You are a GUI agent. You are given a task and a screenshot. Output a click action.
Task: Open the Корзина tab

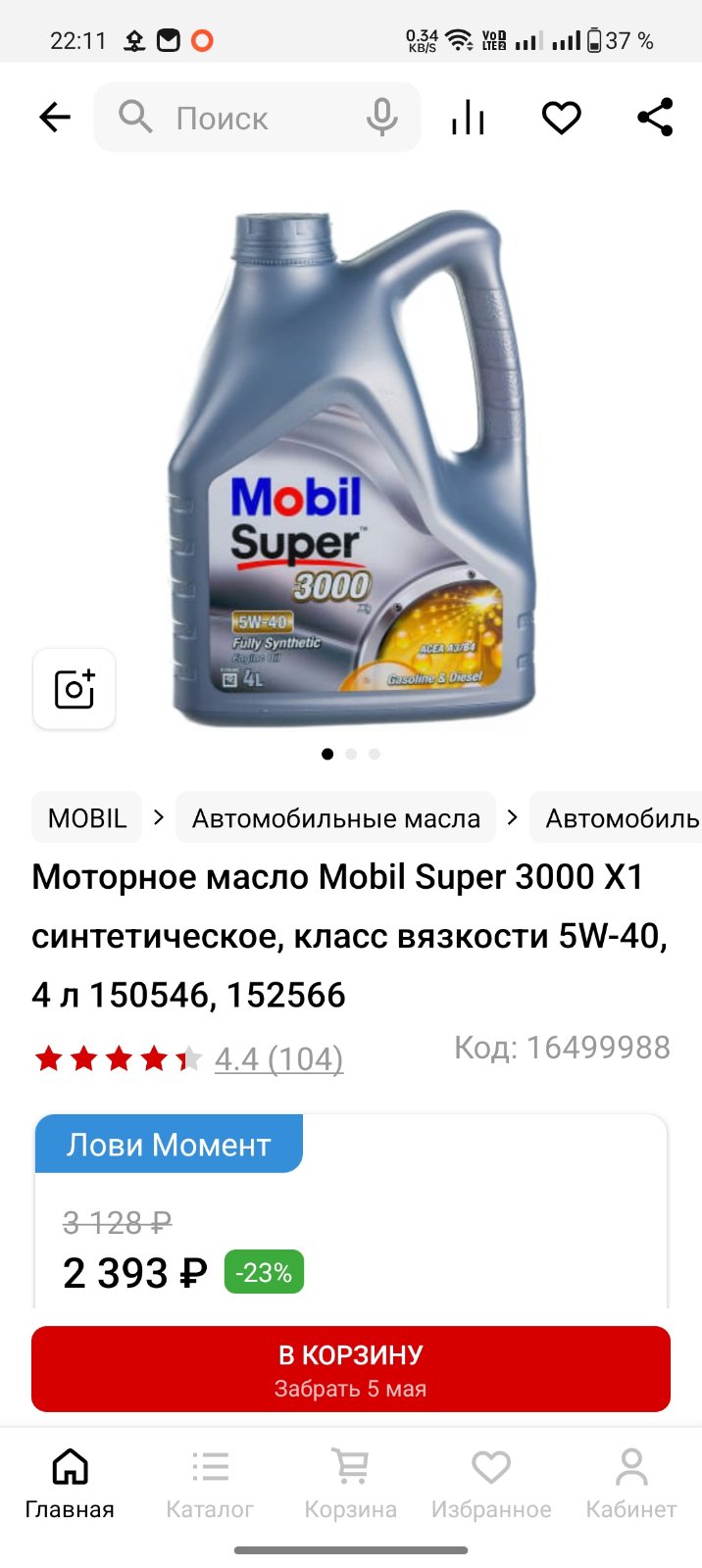point(351,1485)
